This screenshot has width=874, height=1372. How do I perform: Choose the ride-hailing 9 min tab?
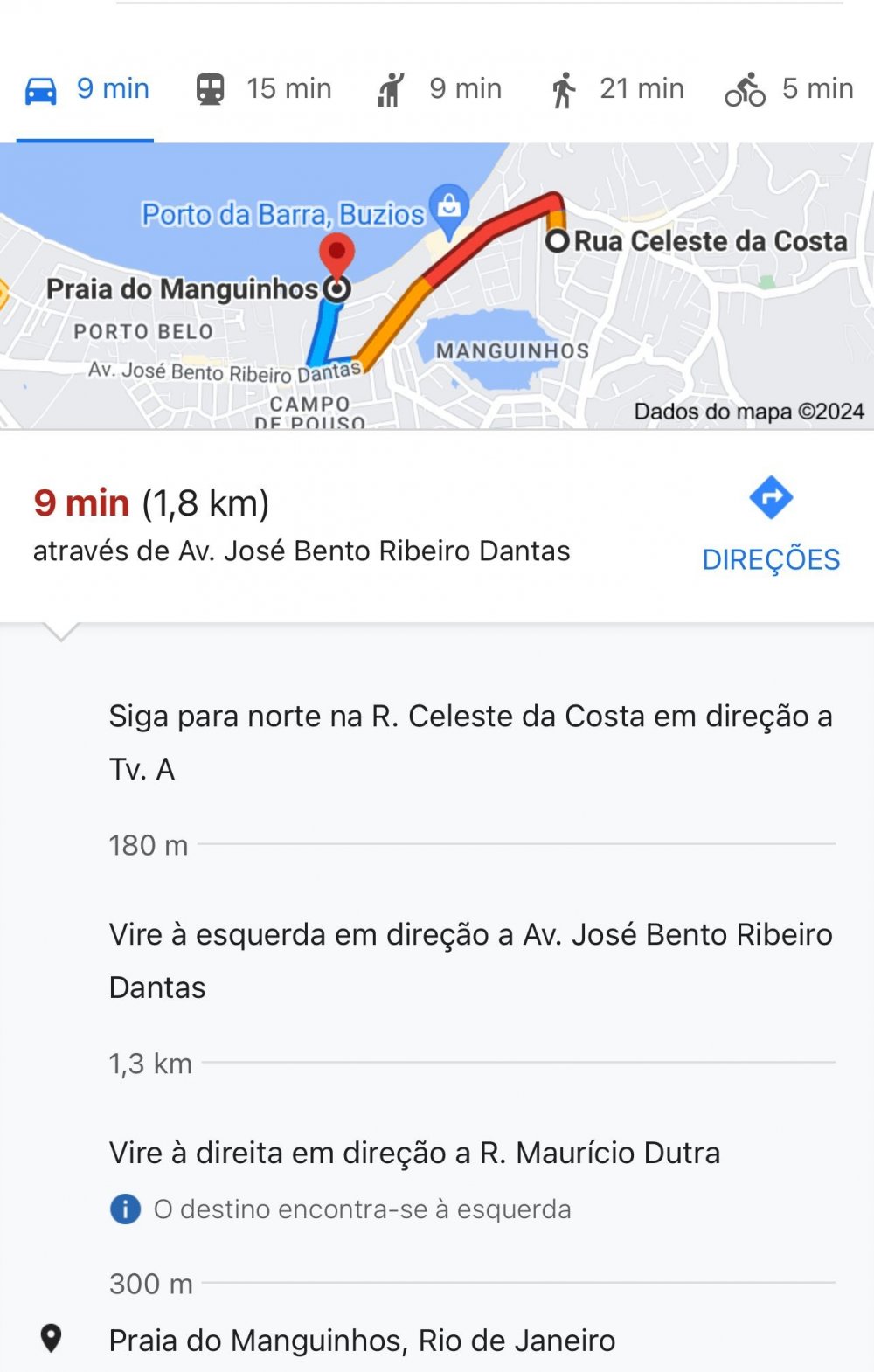tap(440, 89)
